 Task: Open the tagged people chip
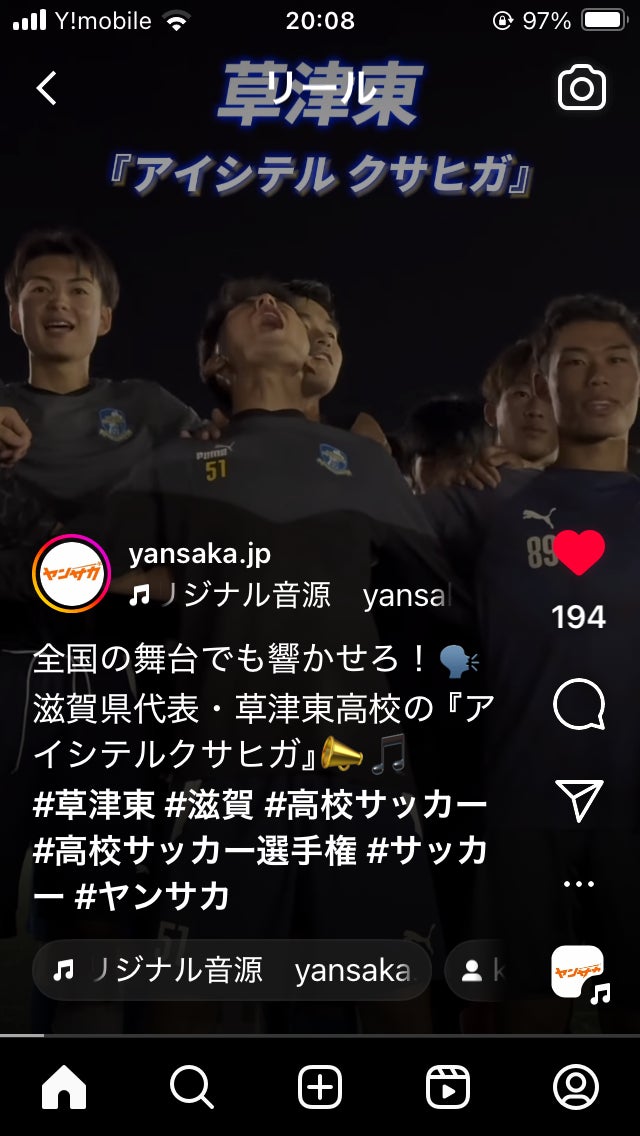474,970
